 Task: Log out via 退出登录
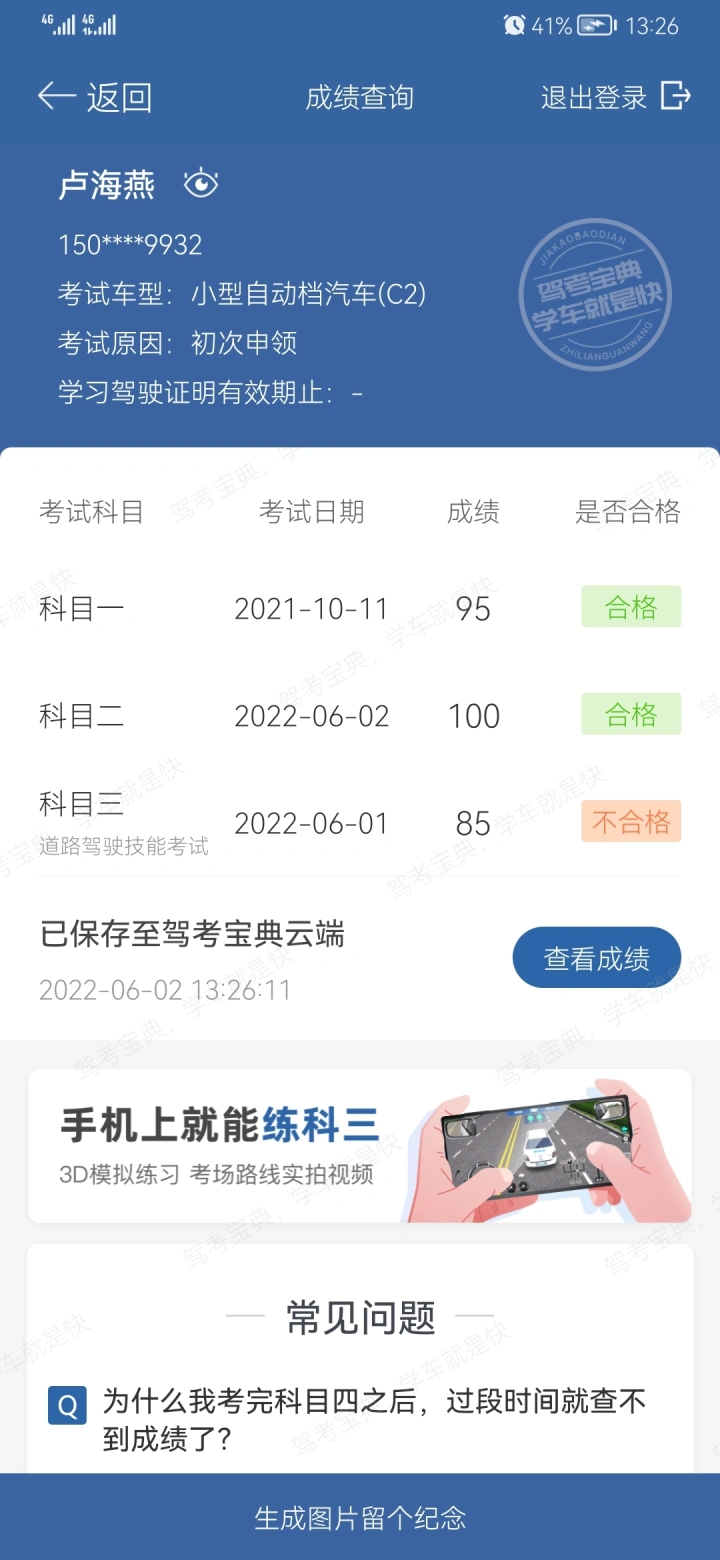coord(615,97)
